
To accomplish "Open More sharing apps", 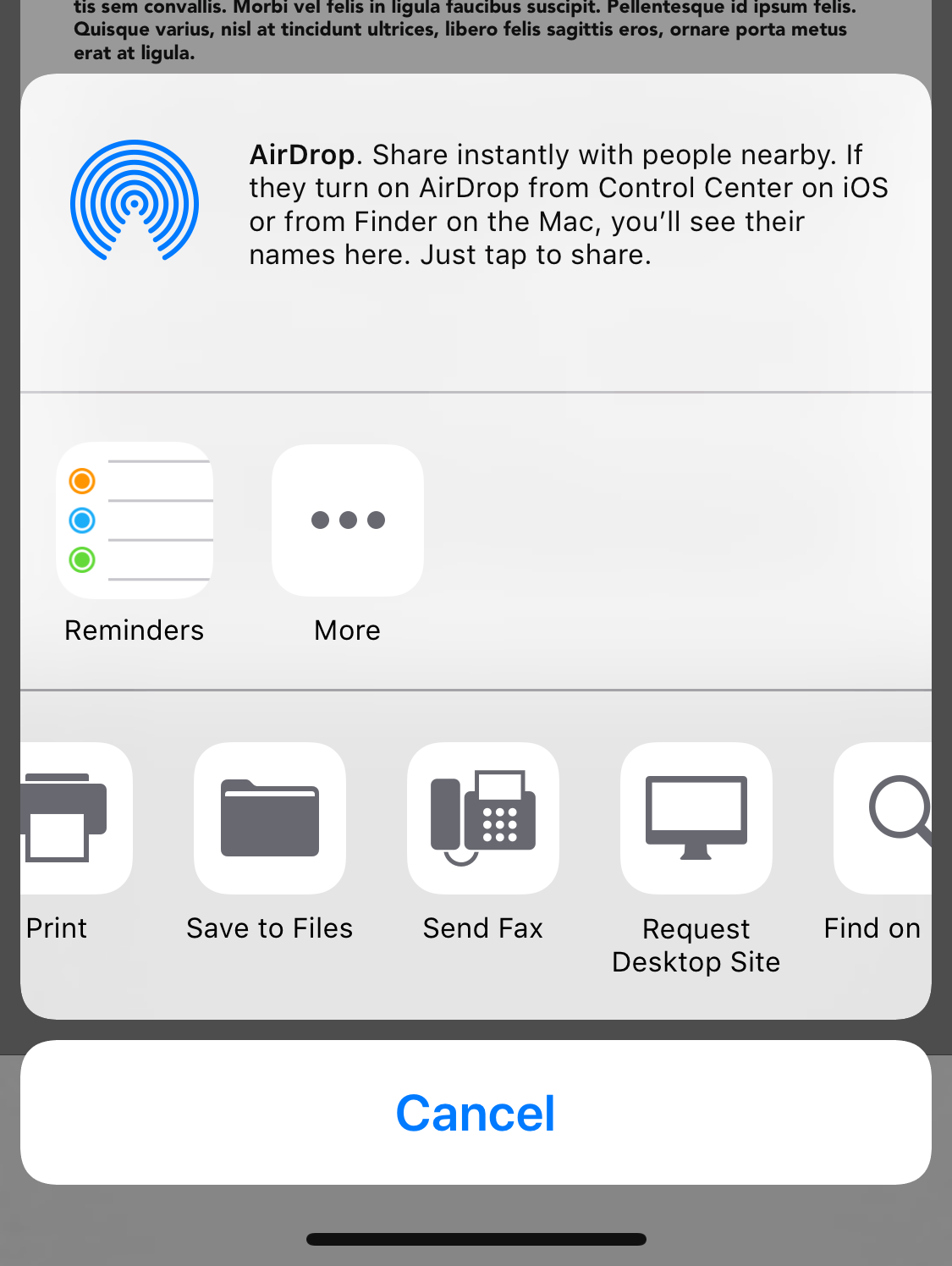I will [347, 520].
